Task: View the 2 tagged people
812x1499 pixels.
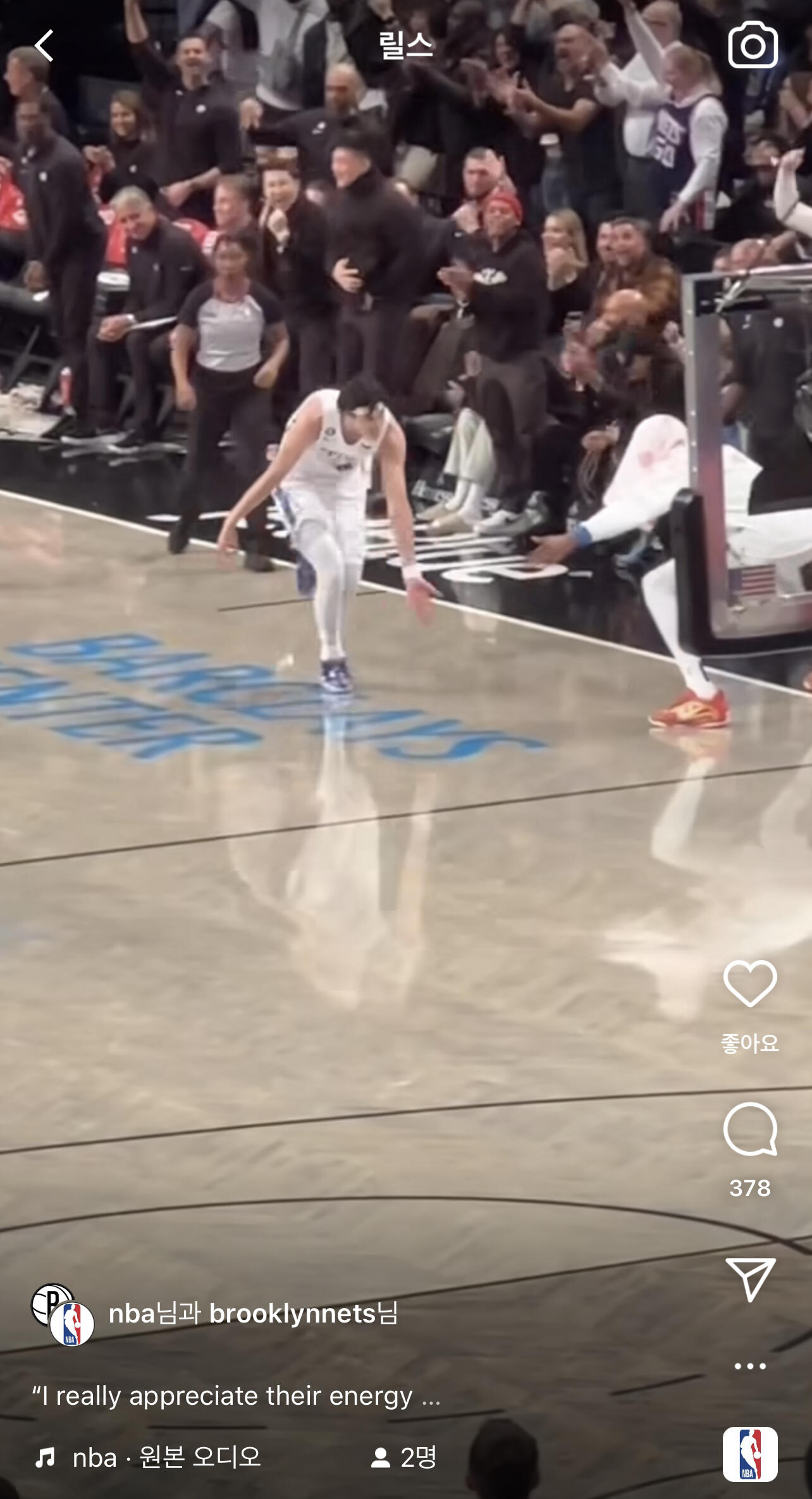Action: (x=403, y=1458)
